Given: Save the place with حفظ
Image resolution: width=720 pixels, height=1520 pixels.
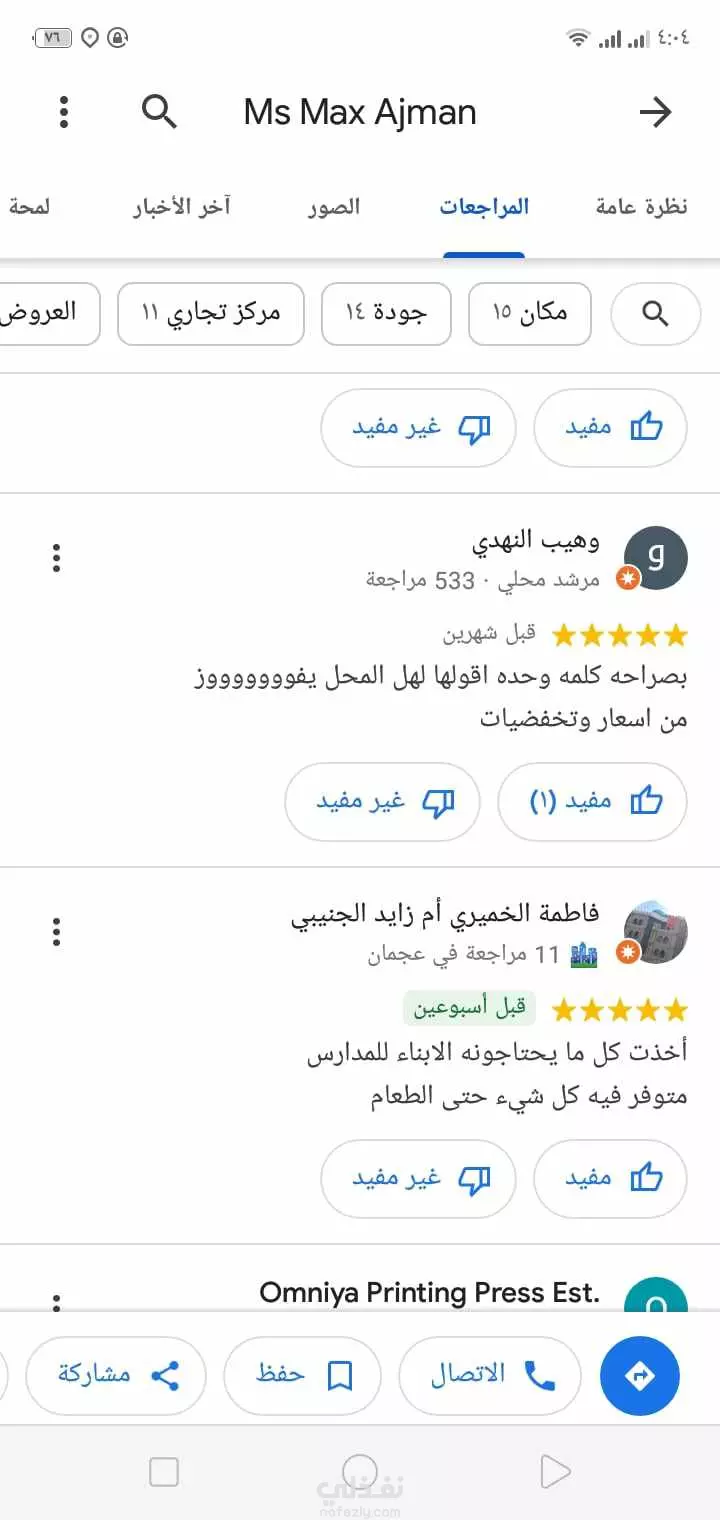Looking at the screenshot, I should [x=302, y=1376].
